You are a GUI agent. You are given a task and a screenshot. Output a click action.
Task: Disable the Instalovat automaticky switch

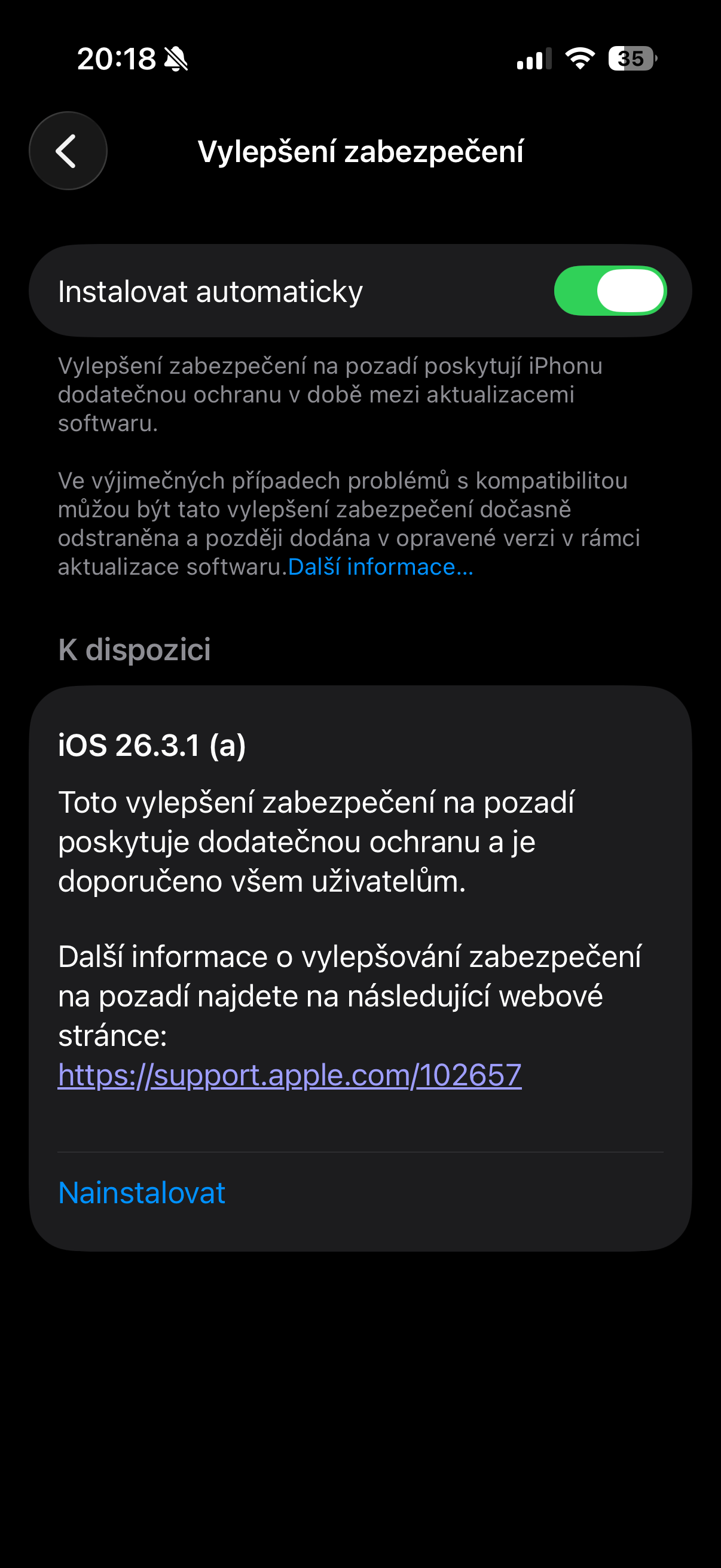[610, 291]
